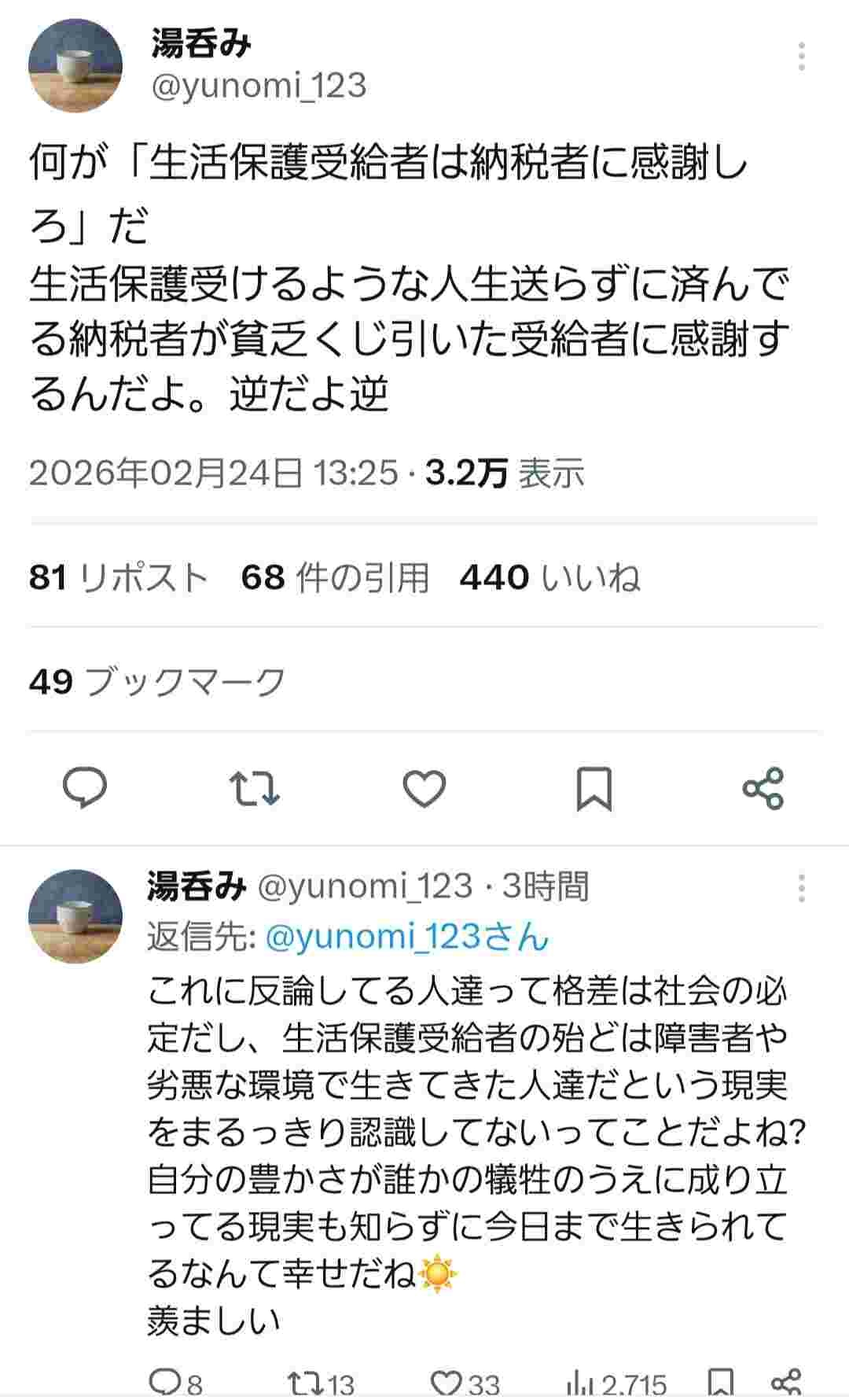Tap the @yunomi_123さん reply-to link
Image resolution: width=849 pixels, height=1400 pixels.
(407, 937)
